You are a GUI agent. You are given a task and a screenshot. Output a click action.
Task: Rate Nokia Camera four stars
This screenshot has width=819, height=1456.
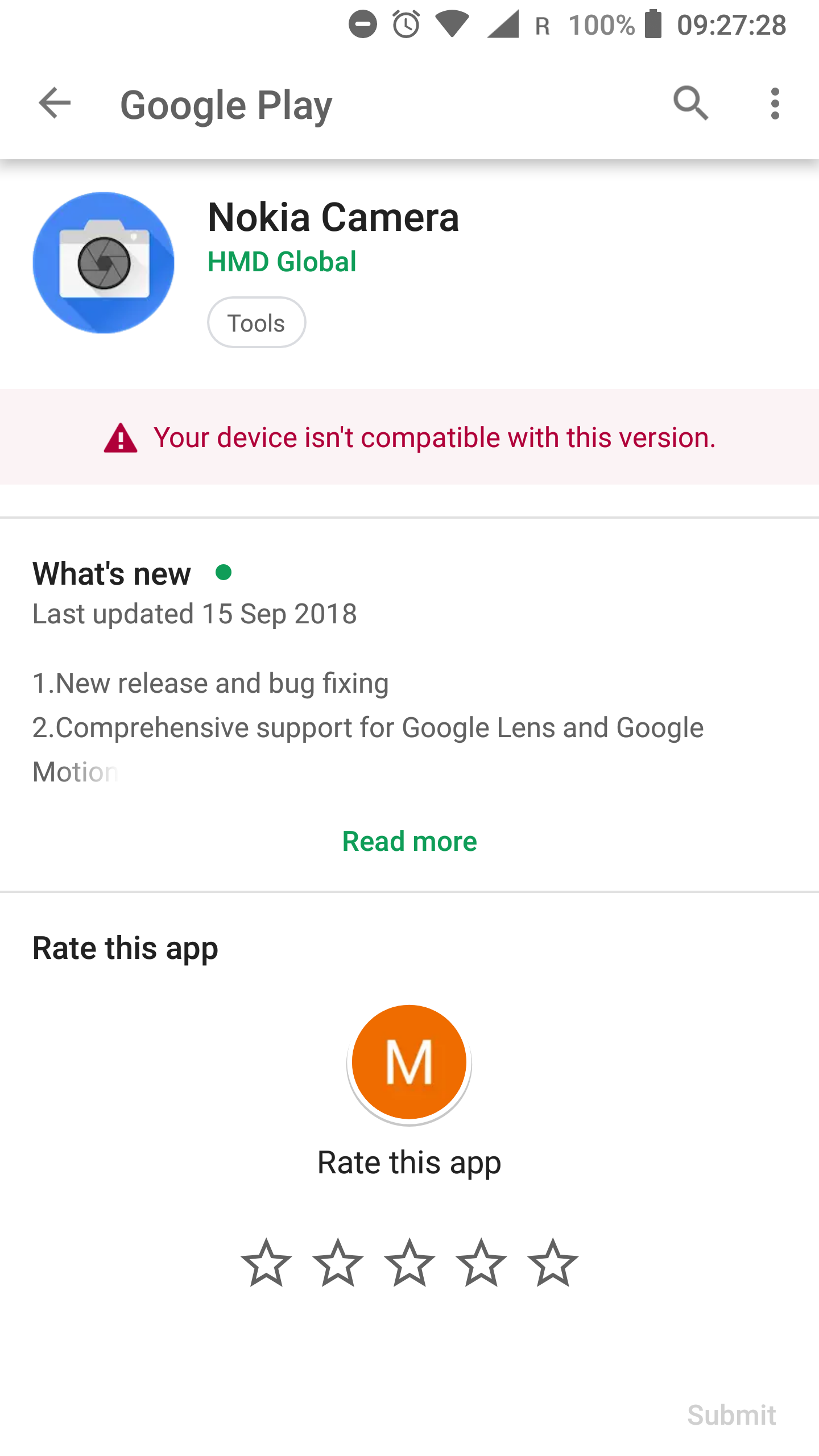coord(481,1263)
